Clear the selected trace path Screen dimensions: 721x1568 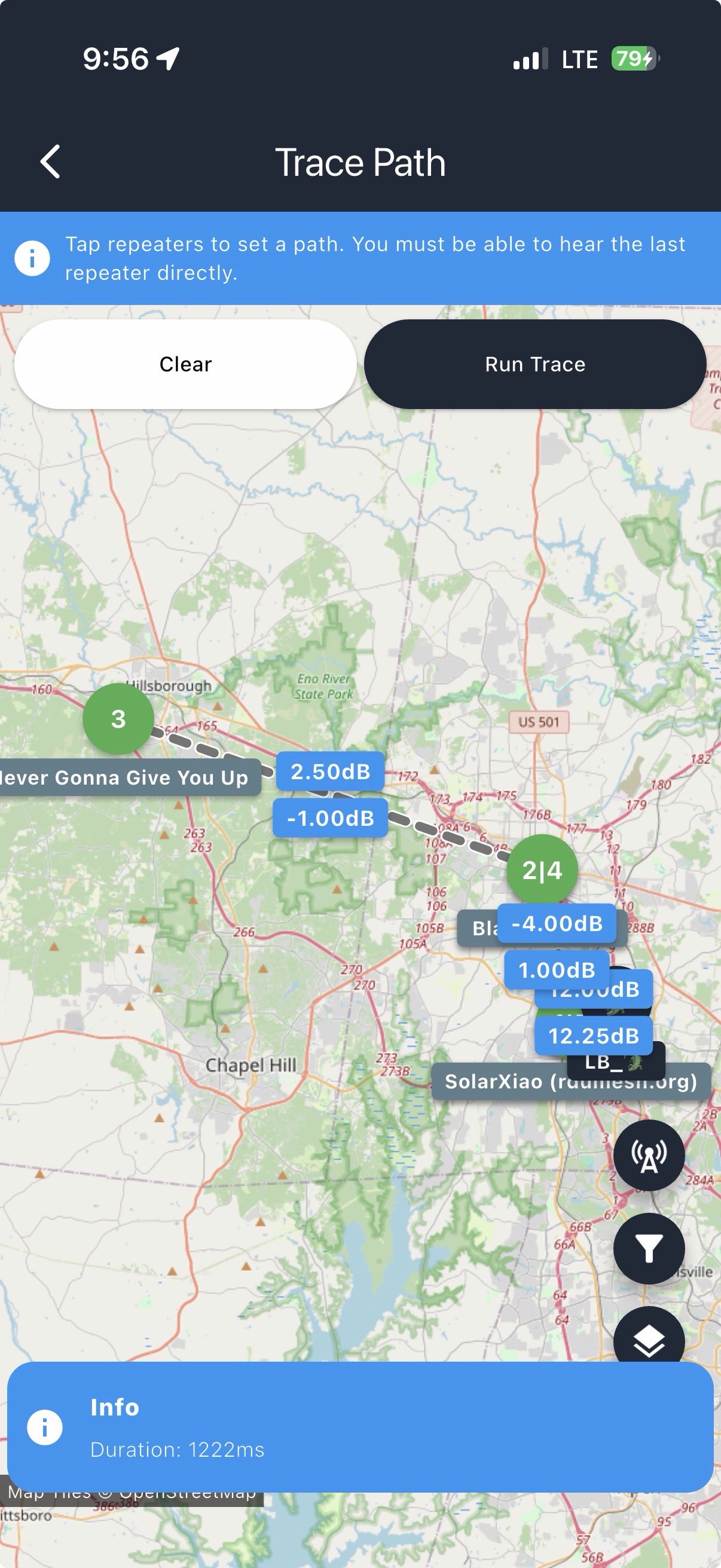pos(185,364)
